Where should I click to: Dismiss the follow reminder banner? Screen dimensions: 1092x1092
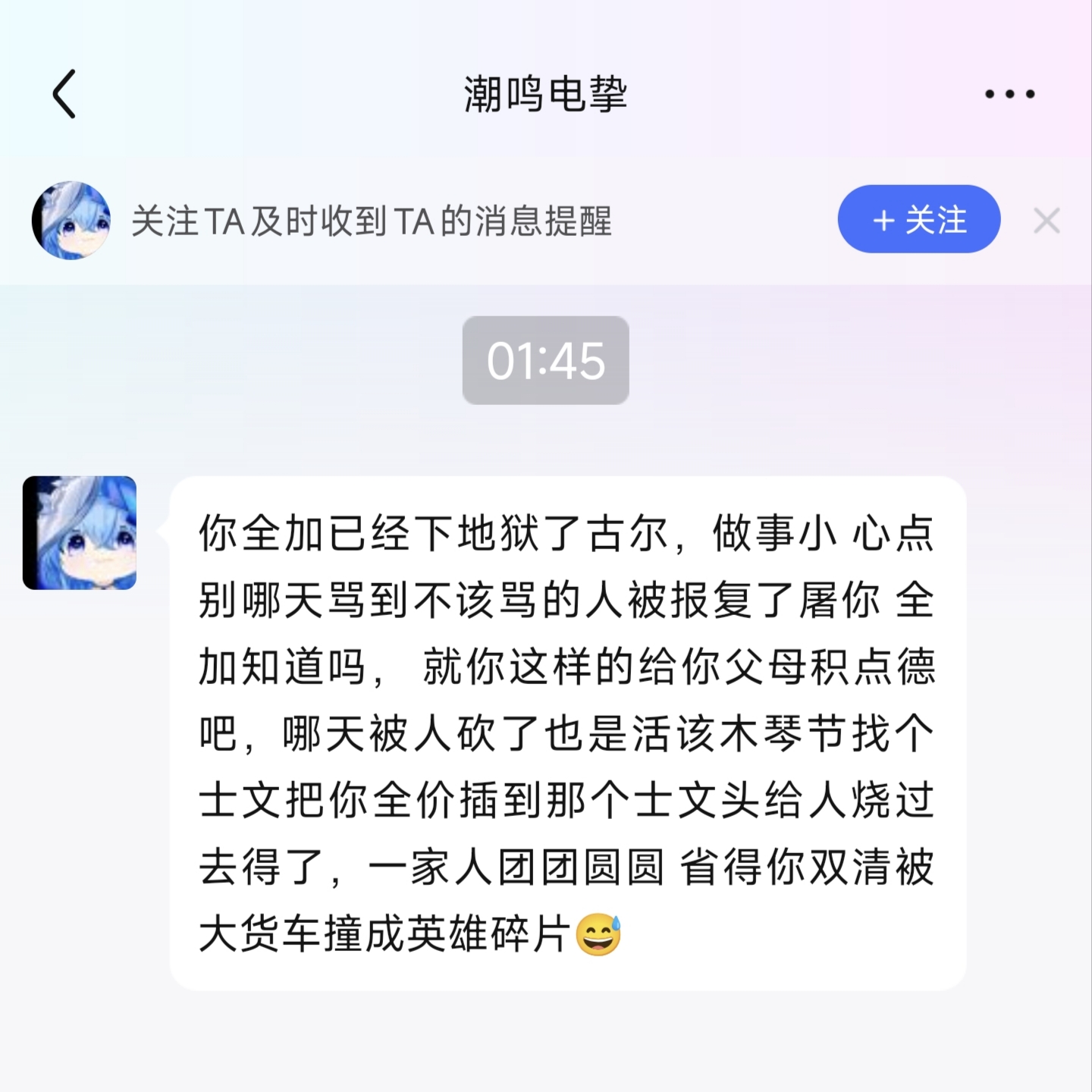tap(1046, 221)
